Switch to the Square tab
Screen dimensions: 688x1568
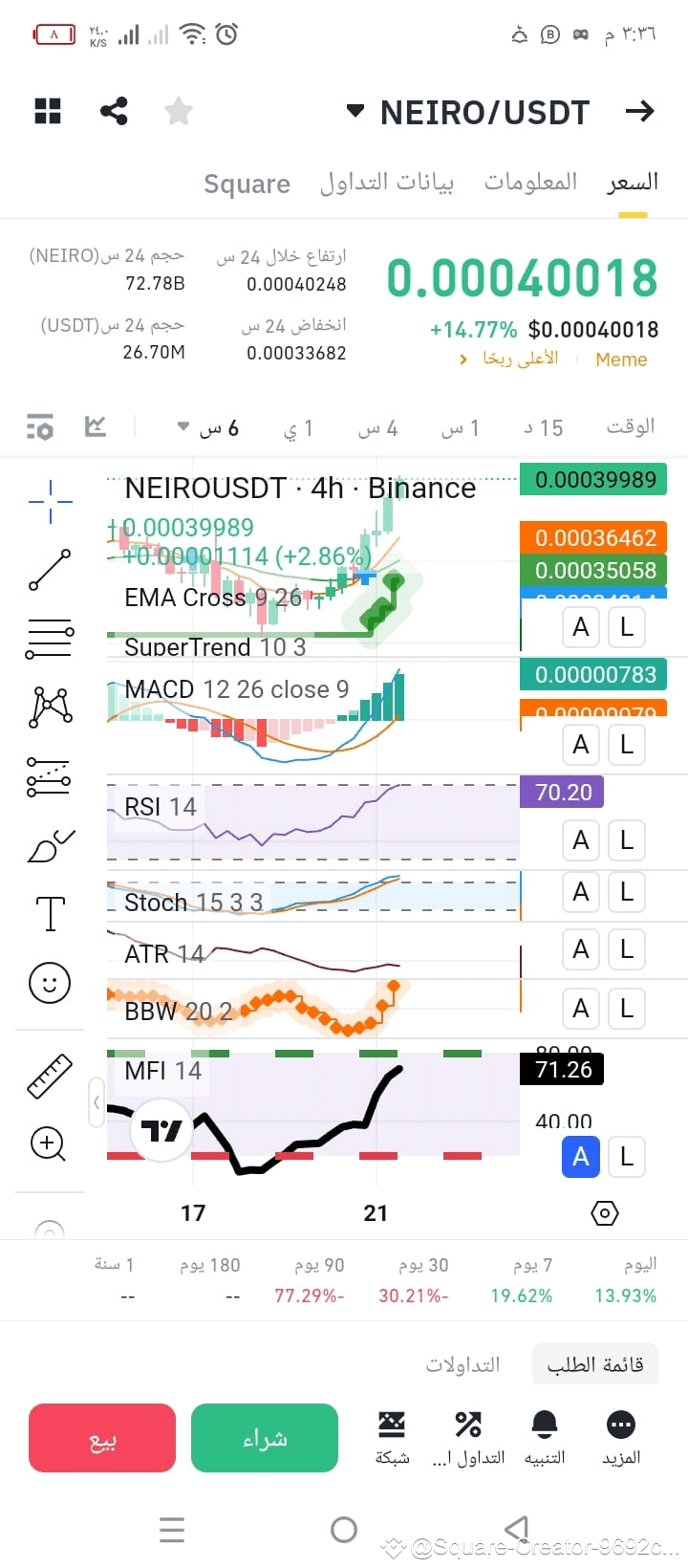click(x=247, y=184)
